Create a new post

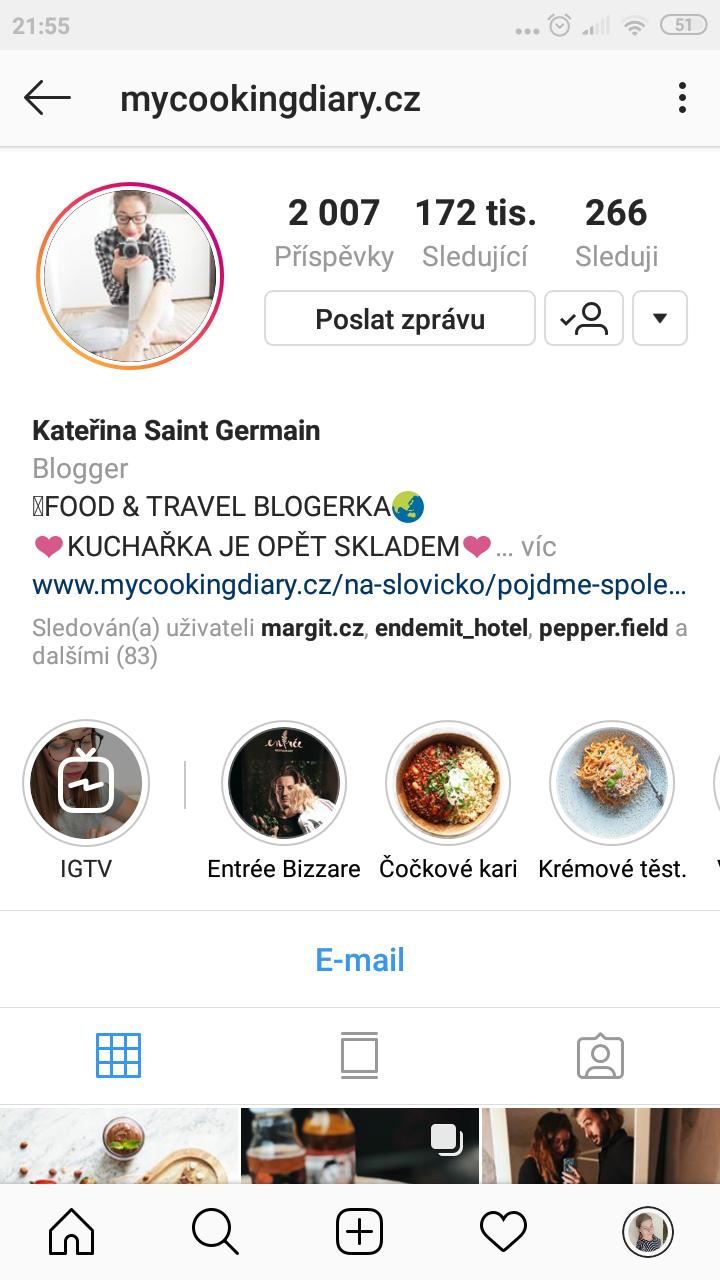point(359,1231)
